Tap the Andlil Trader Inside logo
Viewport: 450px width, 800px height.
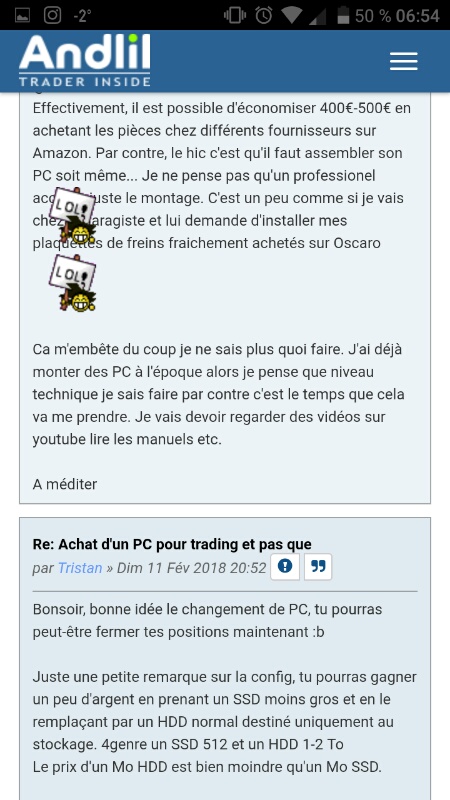click(x=85, y=61)
